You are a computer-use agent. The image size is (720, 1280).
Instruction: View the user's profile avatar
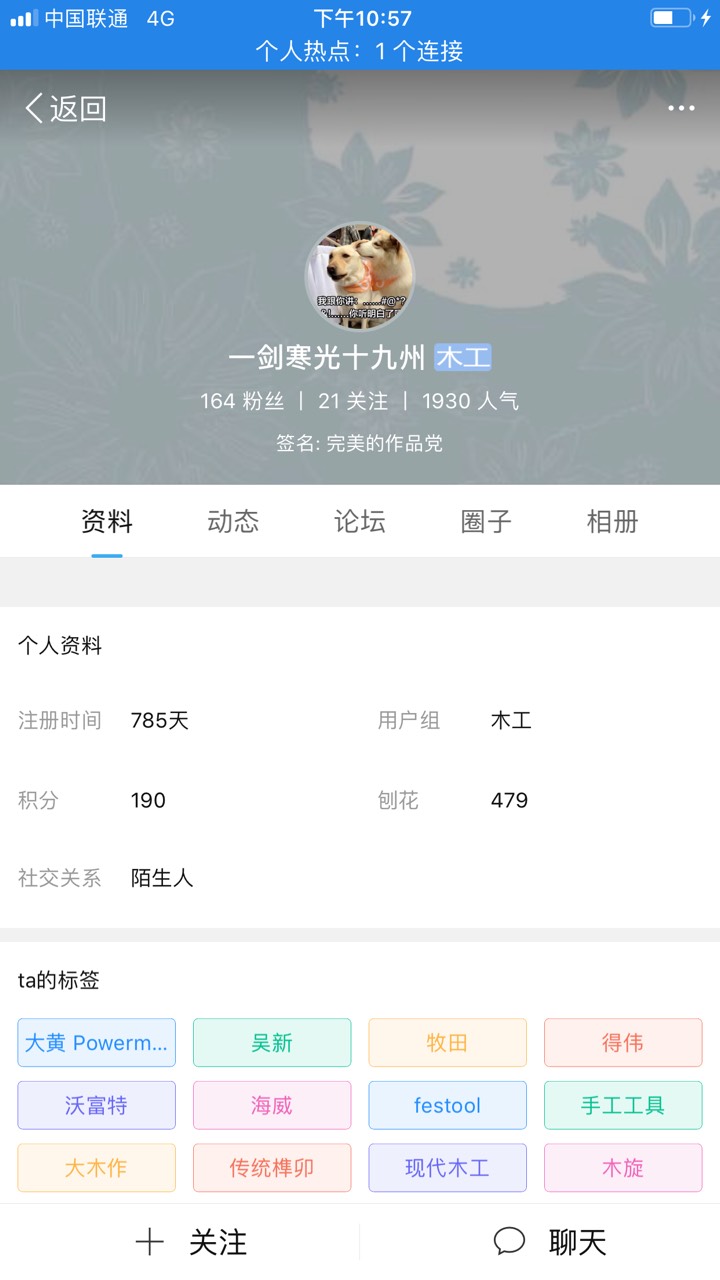(359, 276)
